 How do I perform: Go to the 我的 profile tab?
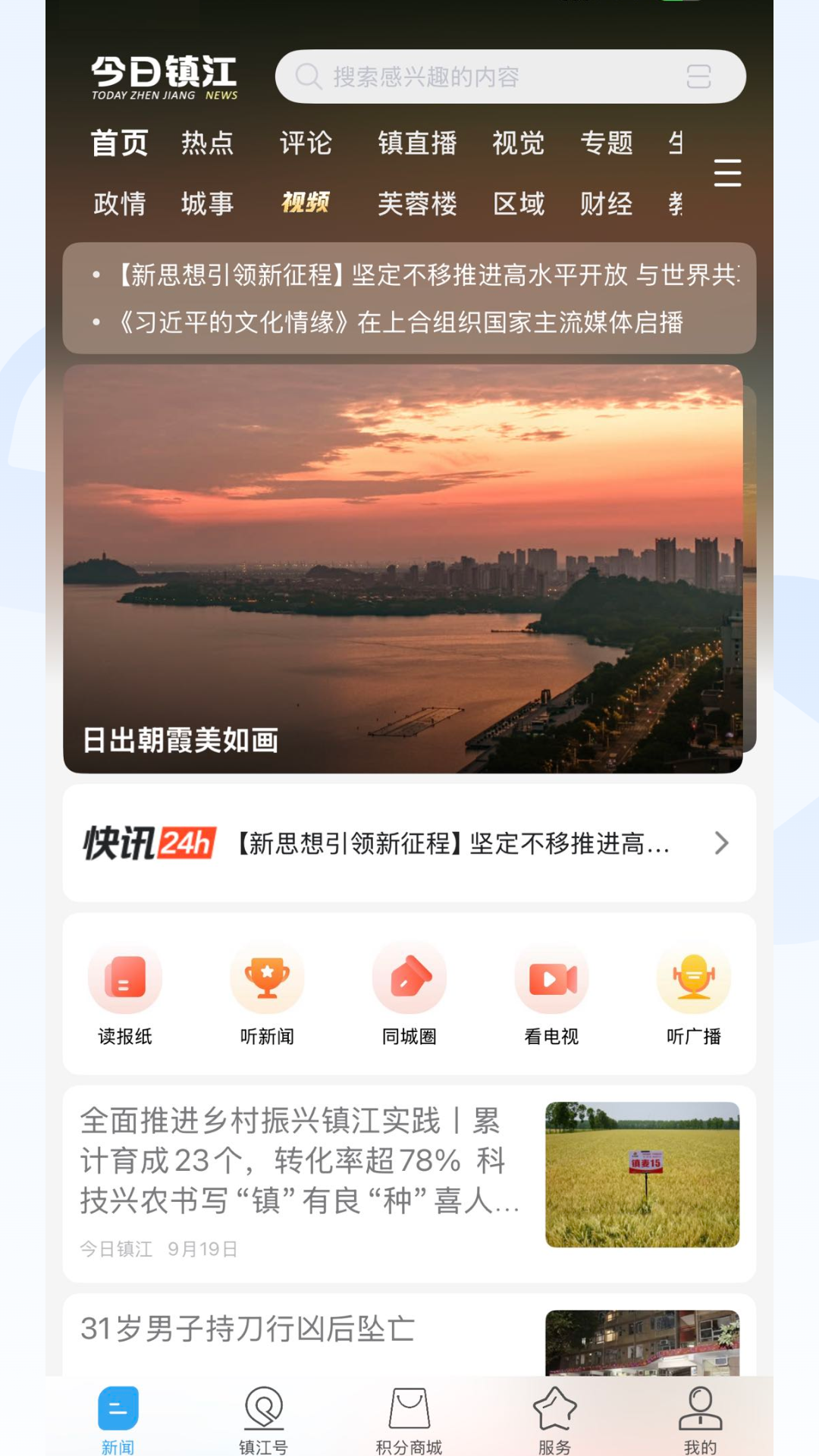[699, 1420]
